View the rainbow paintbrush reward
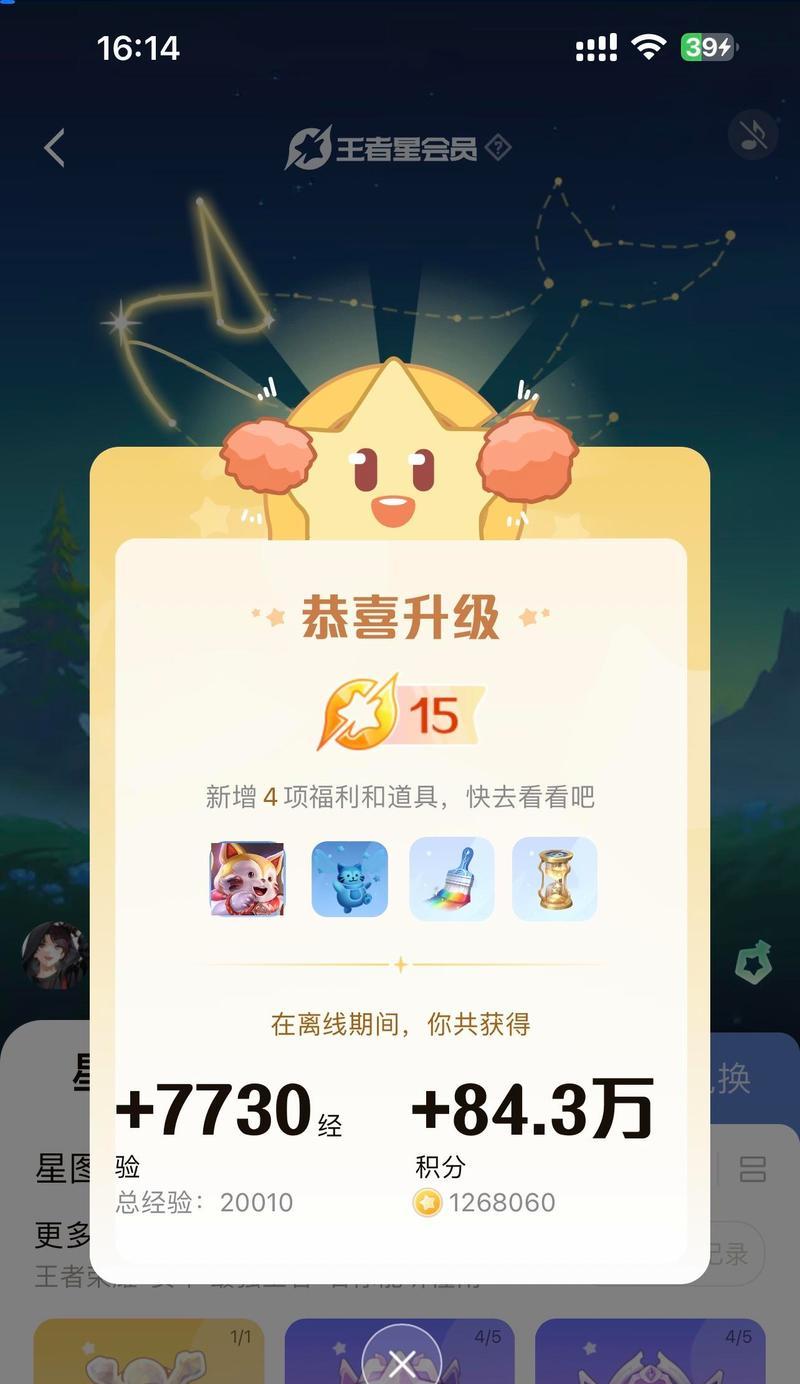This screenshot has width=800, height=1384. tap(452, 879)
